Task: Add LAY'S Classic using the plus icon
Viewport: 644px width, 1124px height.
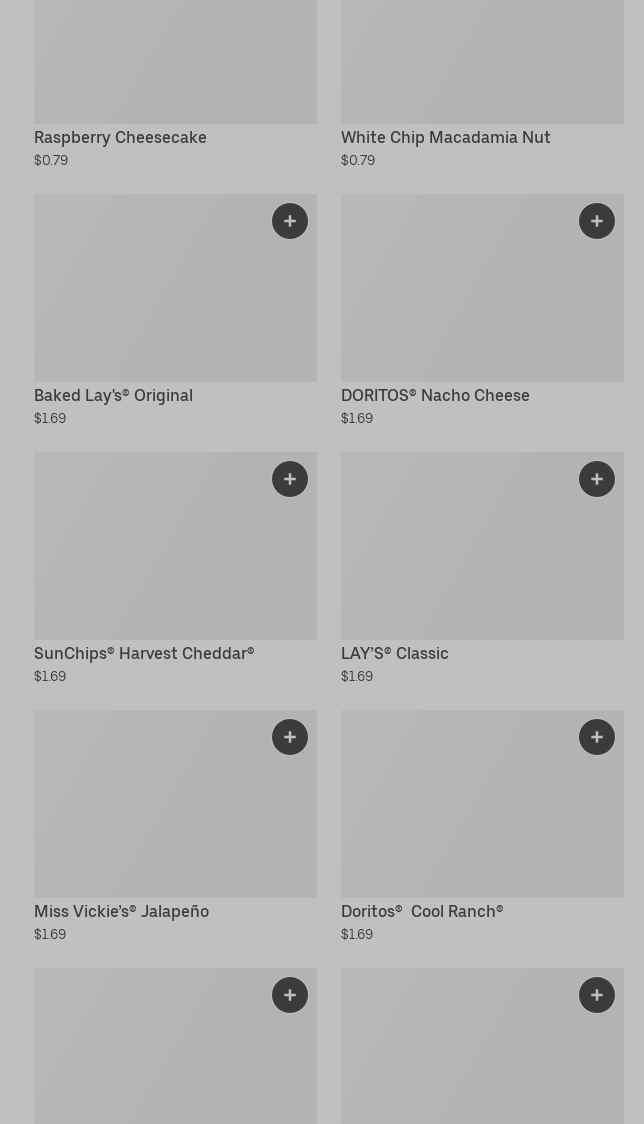Action: point(597,479)
